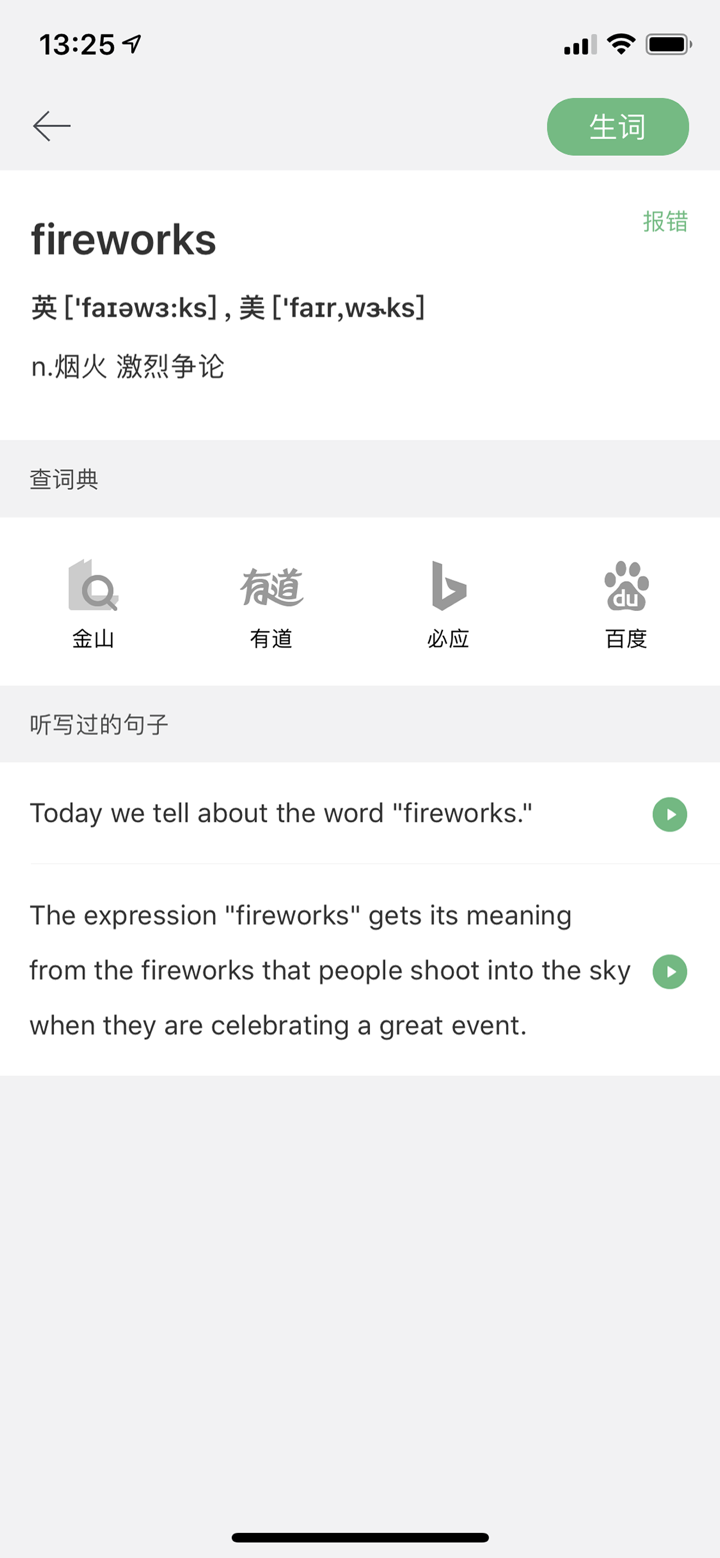720x1558 pixels.
Task: Go back using the arrow icon
Action: (51, 126)
